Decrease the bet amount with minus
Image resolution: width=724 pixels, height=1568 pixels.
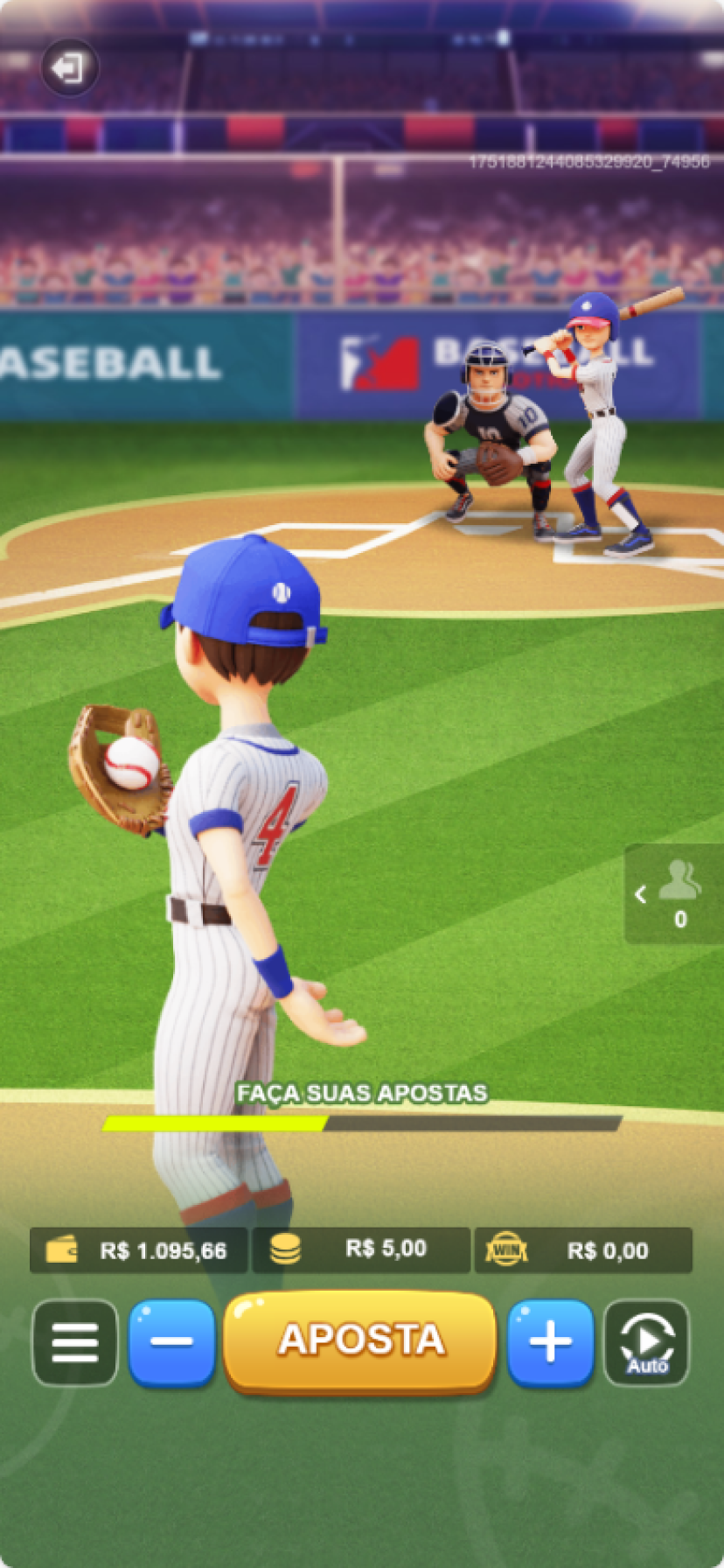pyautogui.click(x=172, y=1342)
